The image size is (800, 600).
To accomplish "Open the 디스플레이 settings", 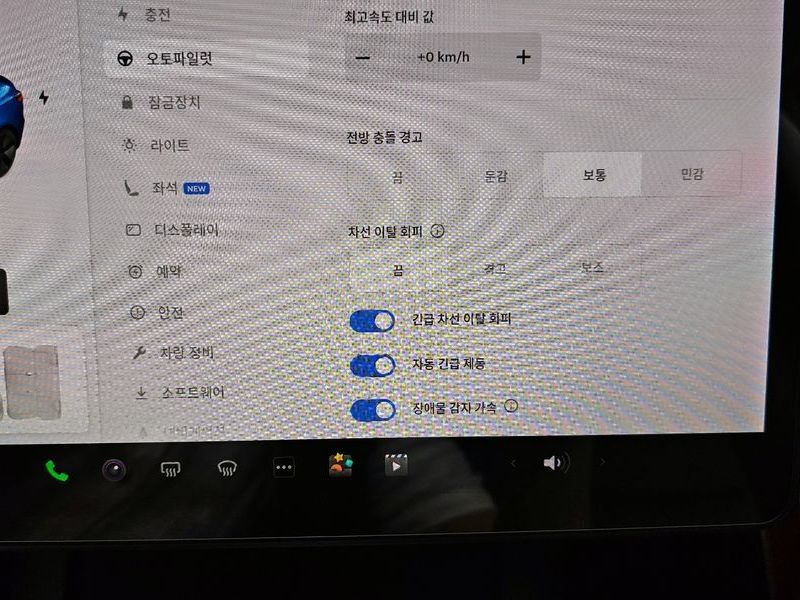I will click(x=184, y=230).
